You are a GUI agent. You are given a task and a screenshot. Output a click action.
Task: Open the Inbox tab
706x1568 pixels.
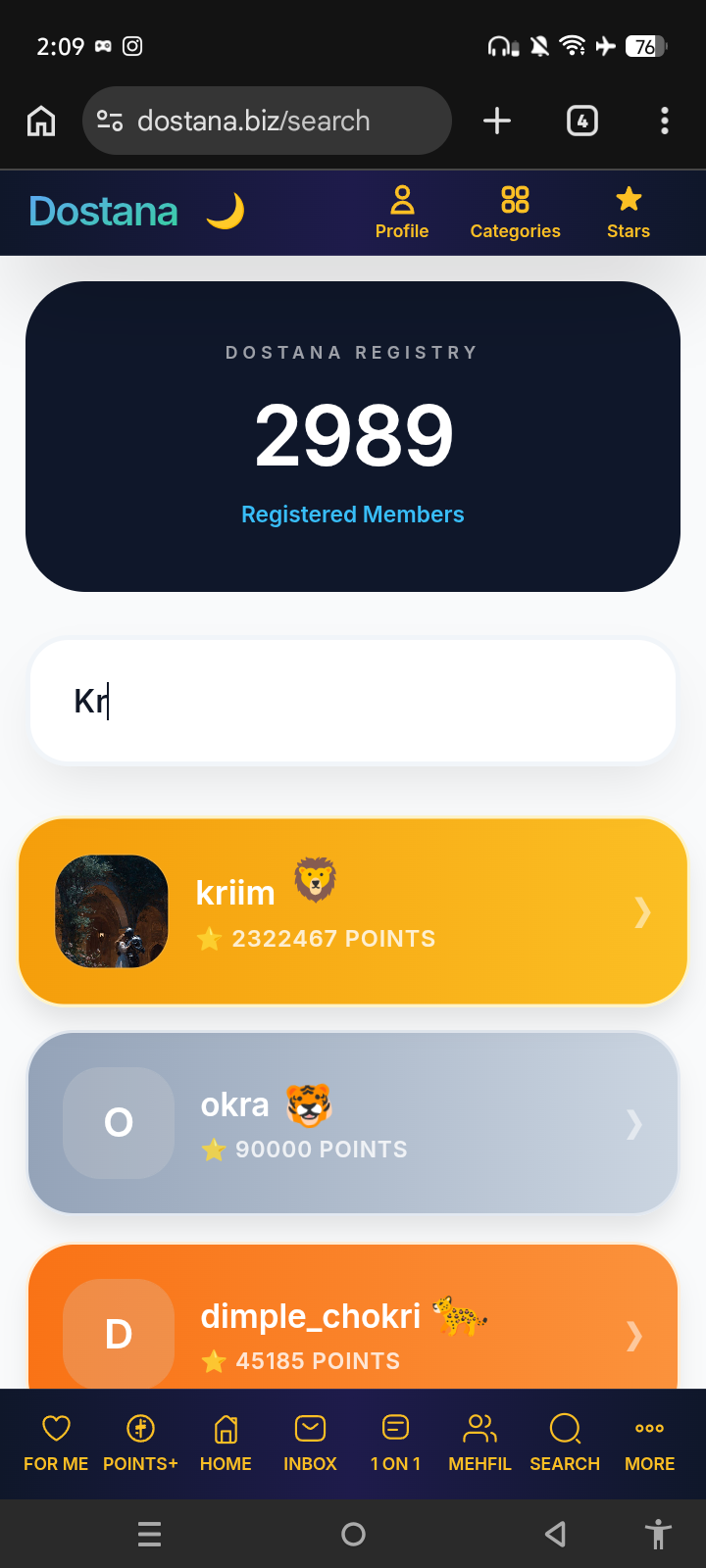(310, 1443)
